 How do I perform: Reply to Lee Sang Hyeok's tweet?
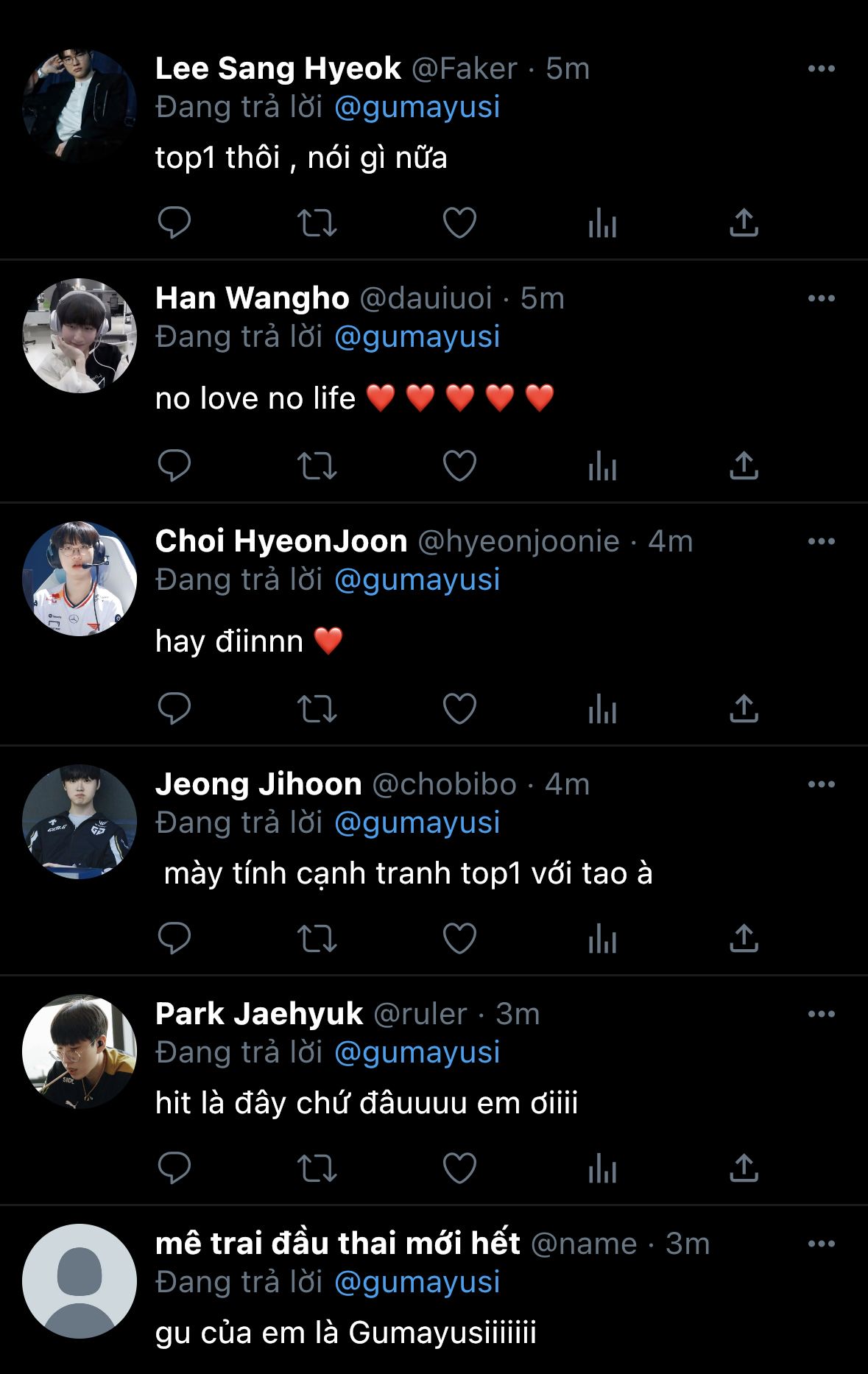pos(174,222)
